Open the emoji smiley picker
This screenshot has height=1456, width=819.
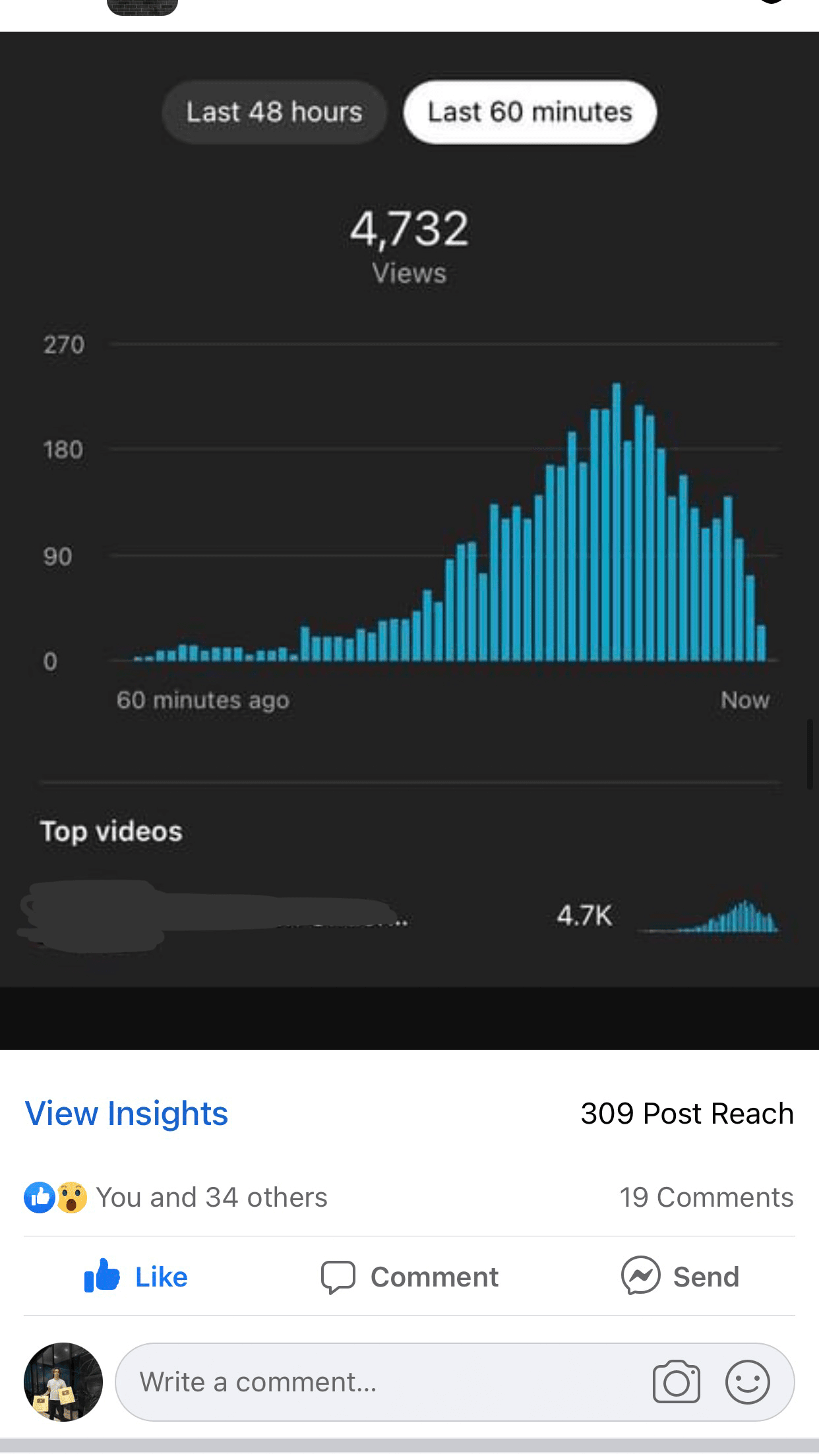[747, 1381]
